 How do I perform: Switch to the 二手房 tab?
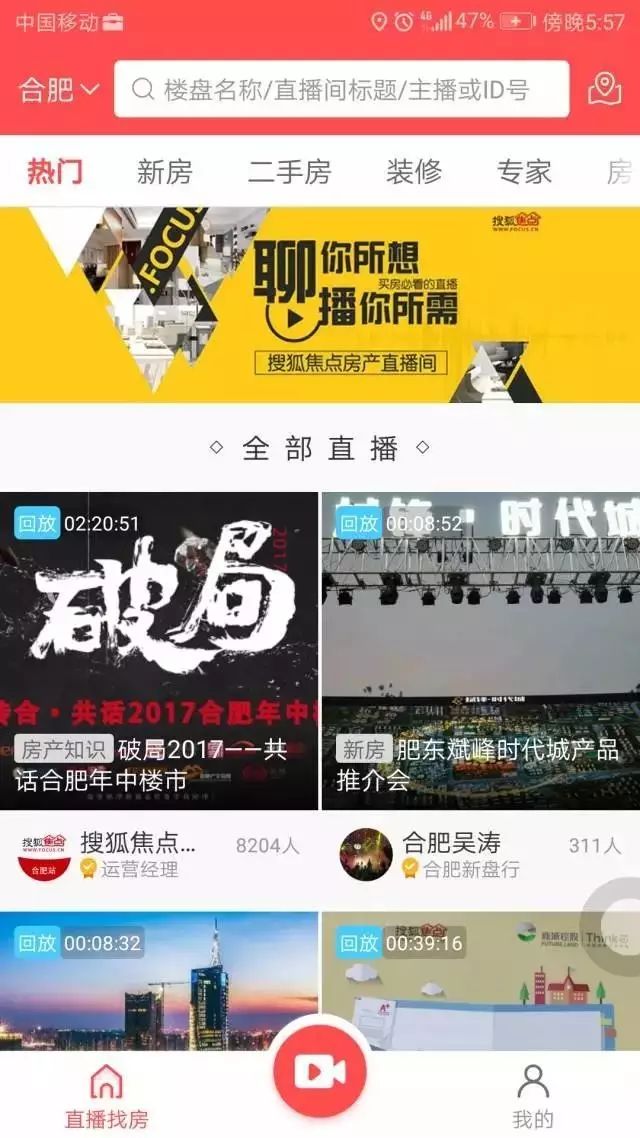click(x=289, y=172)
